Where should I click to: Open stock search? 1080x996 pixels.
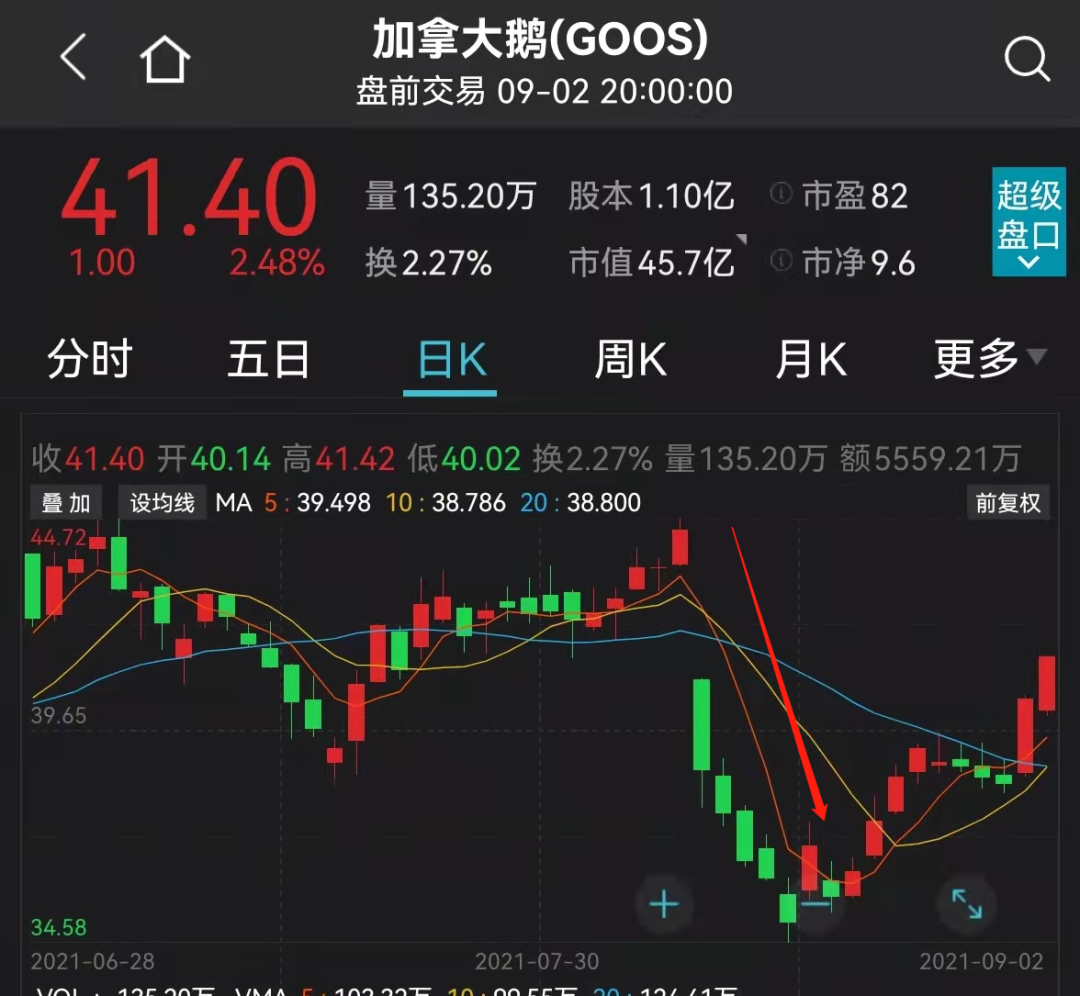(x=1026, y=60)
